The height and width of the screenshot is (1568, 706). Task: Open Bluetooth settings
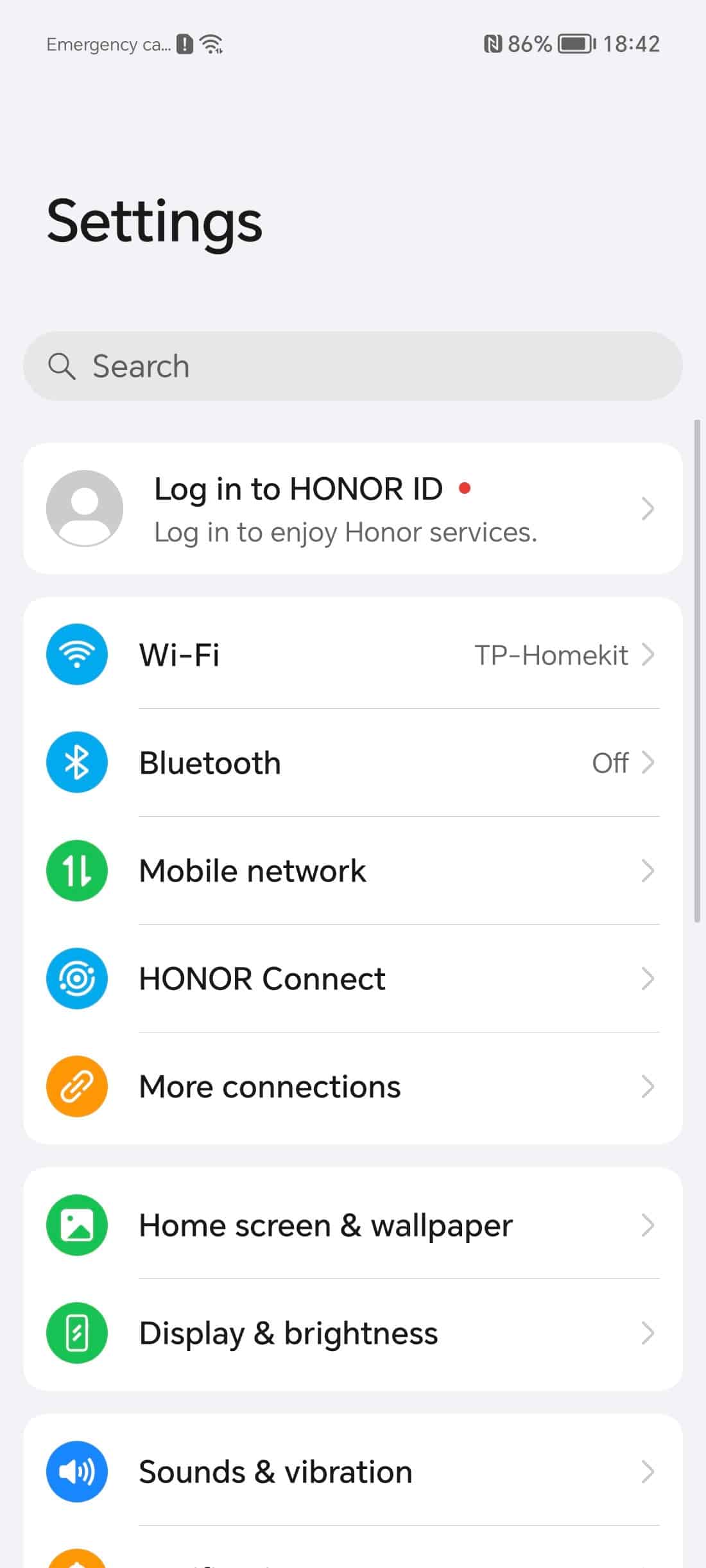pyautogui.click(x=353, y=763)
